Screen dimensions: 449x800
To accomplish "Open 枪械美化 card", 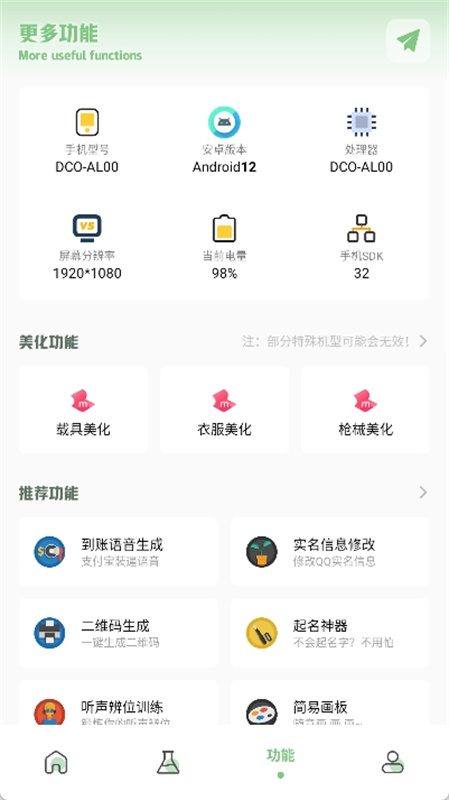I will click(x=365, y=410).
